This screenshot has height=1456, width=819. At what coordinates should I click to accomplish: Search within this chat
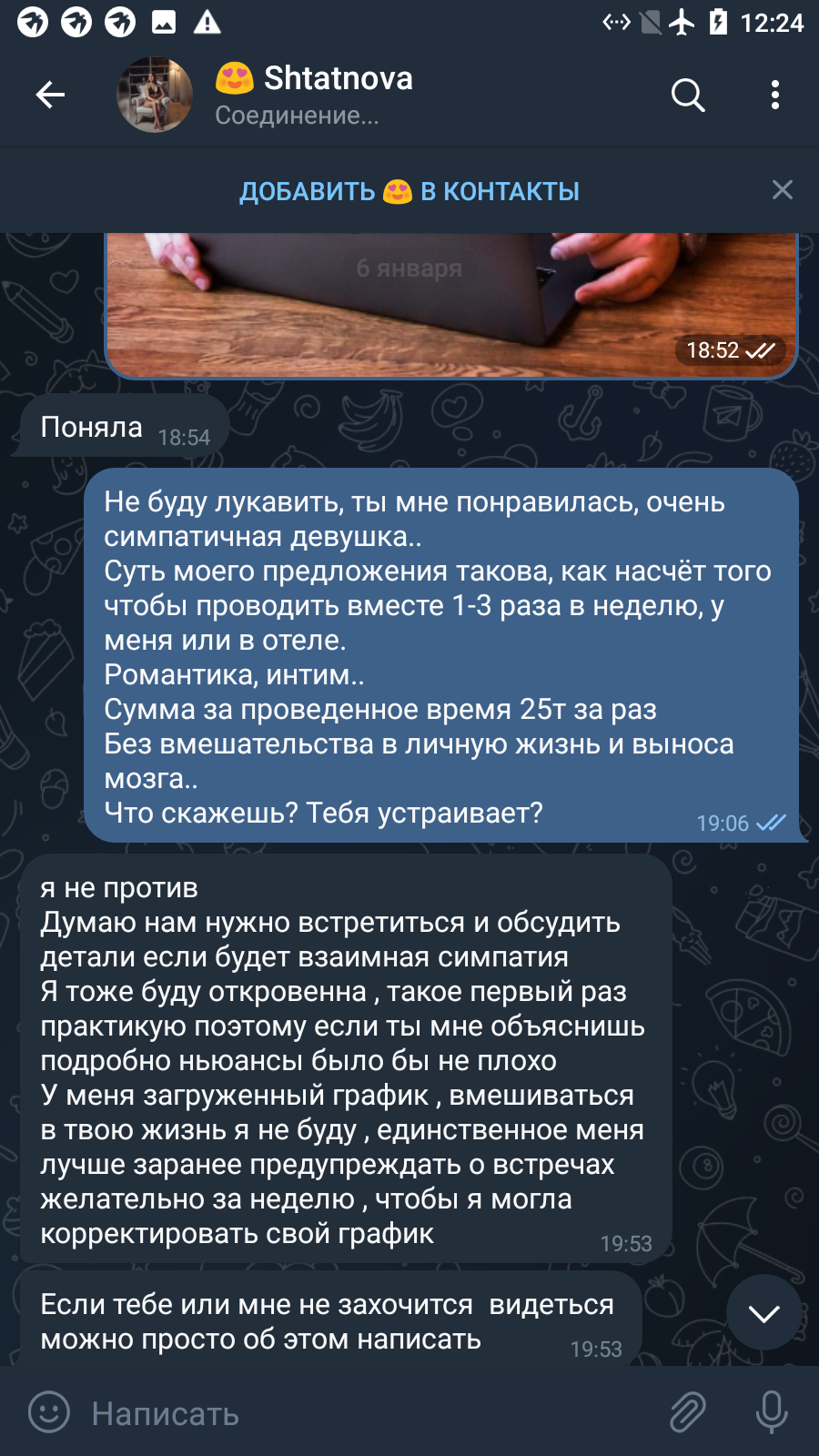[688, 95]
